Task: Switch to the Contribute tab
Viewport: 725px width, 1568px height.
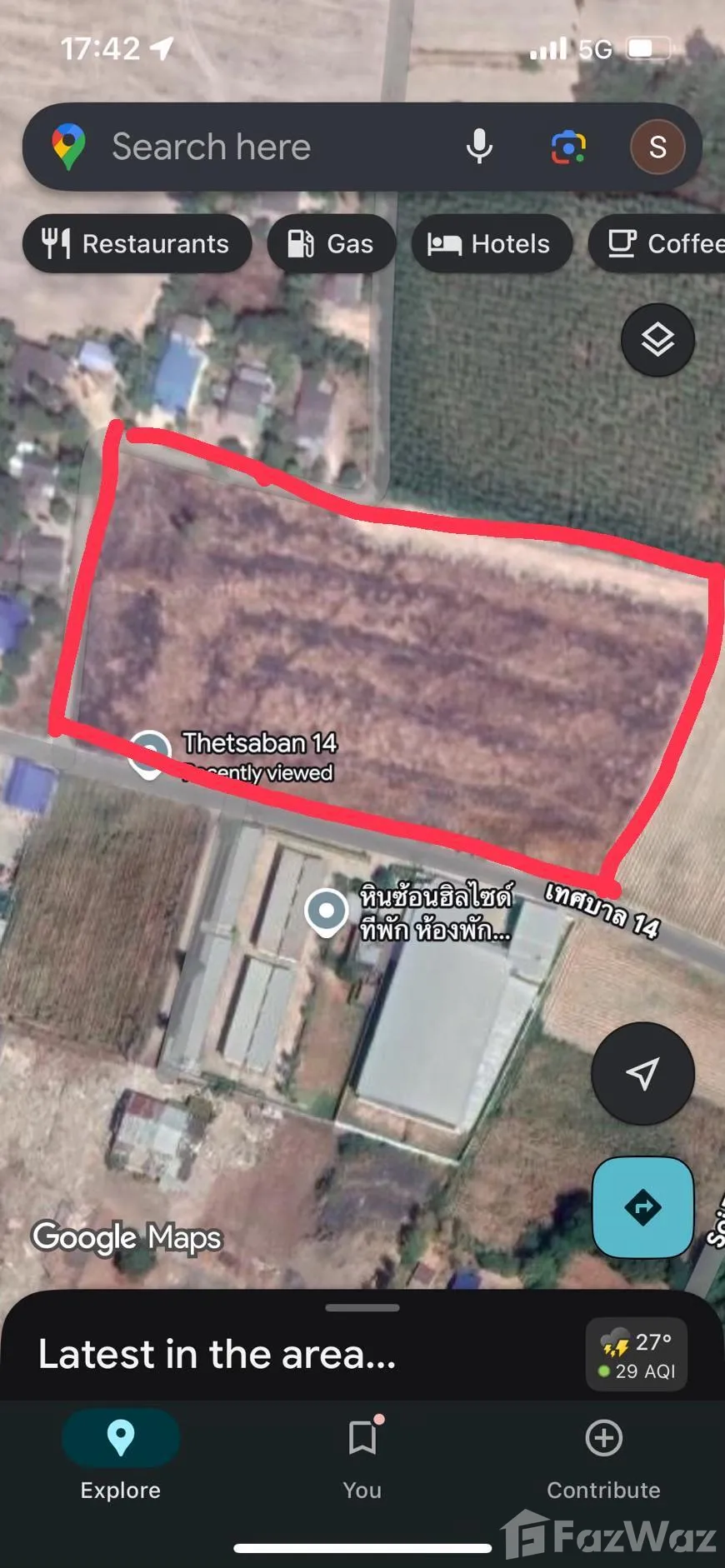Action: point(603,1455)
